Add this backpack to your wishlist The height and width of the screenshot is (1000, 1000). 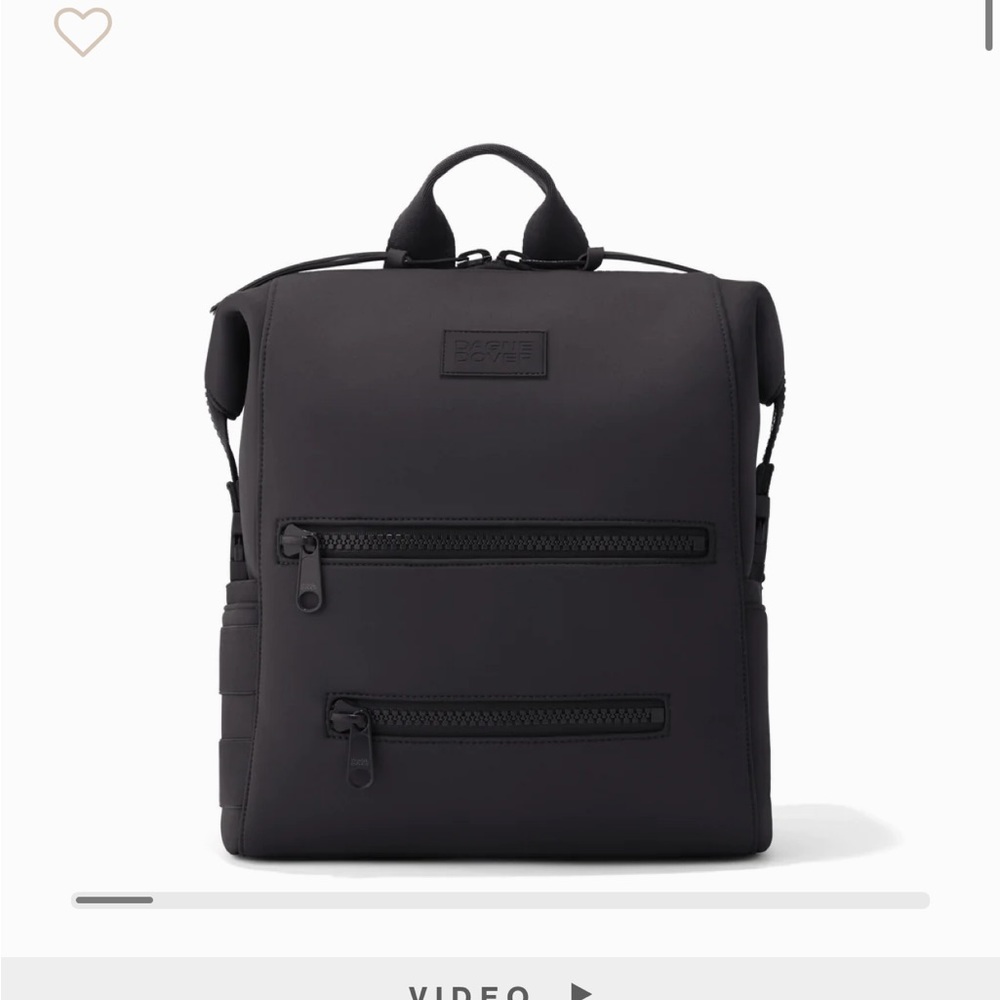(x=83, y=32)
